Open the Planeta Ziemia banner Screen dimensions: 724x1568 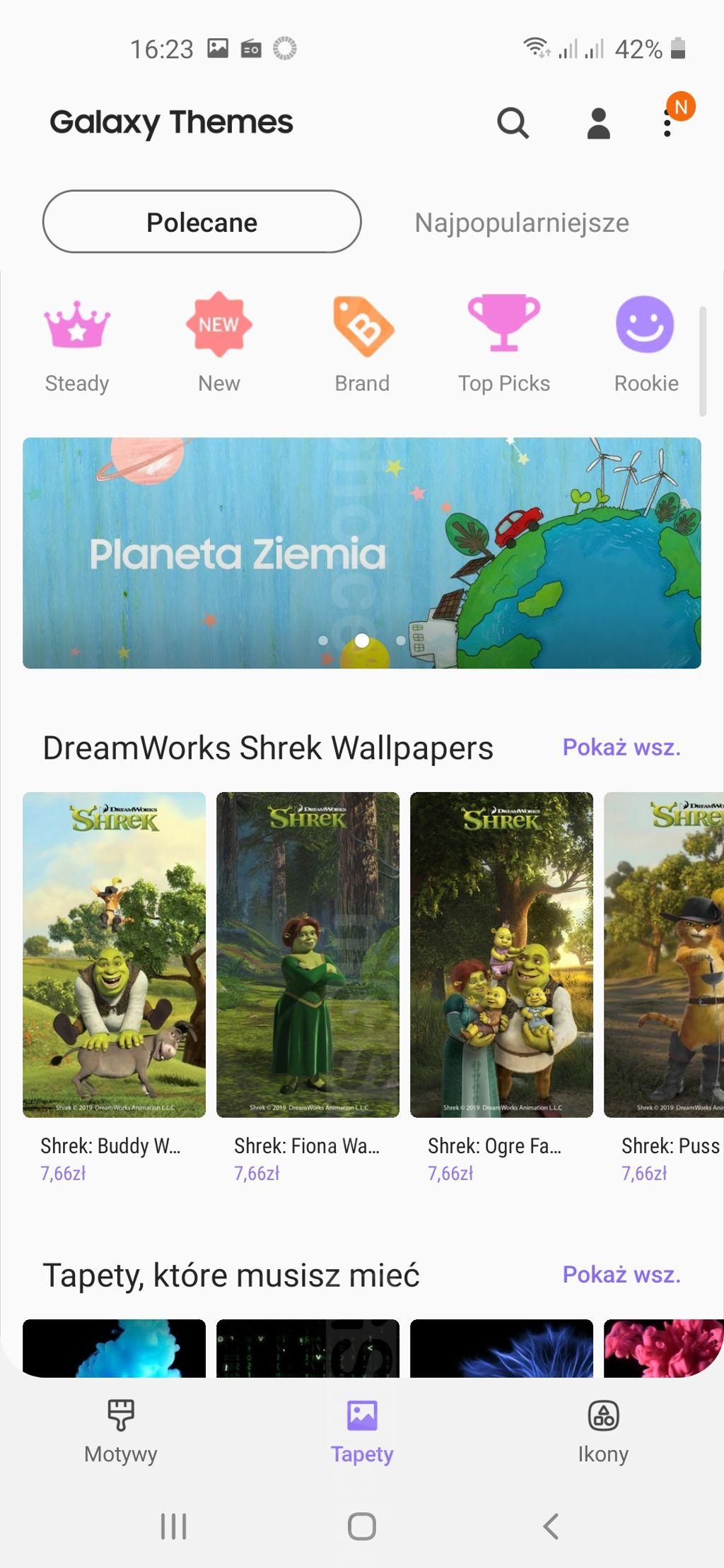[362, 553]
